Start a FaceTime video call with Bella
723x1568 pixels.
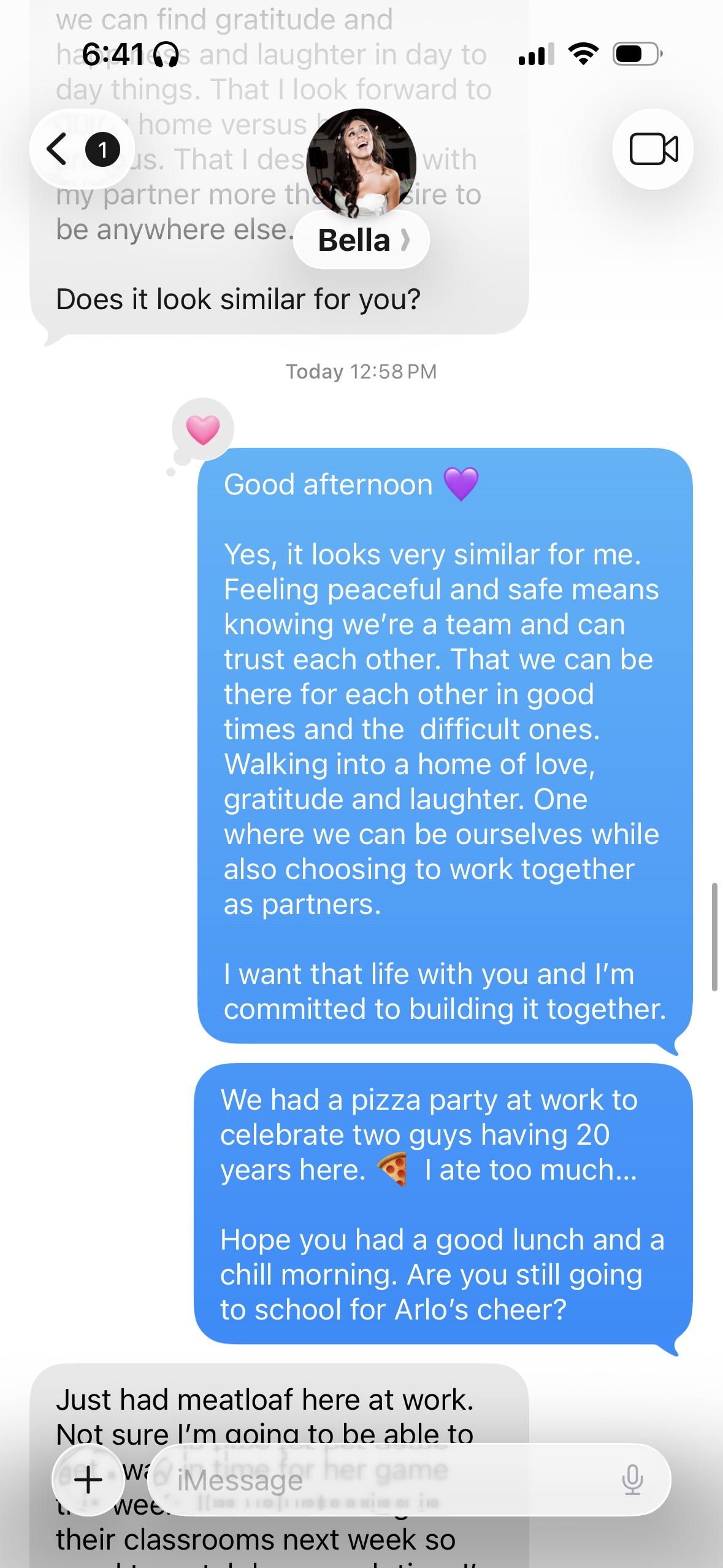653,149
